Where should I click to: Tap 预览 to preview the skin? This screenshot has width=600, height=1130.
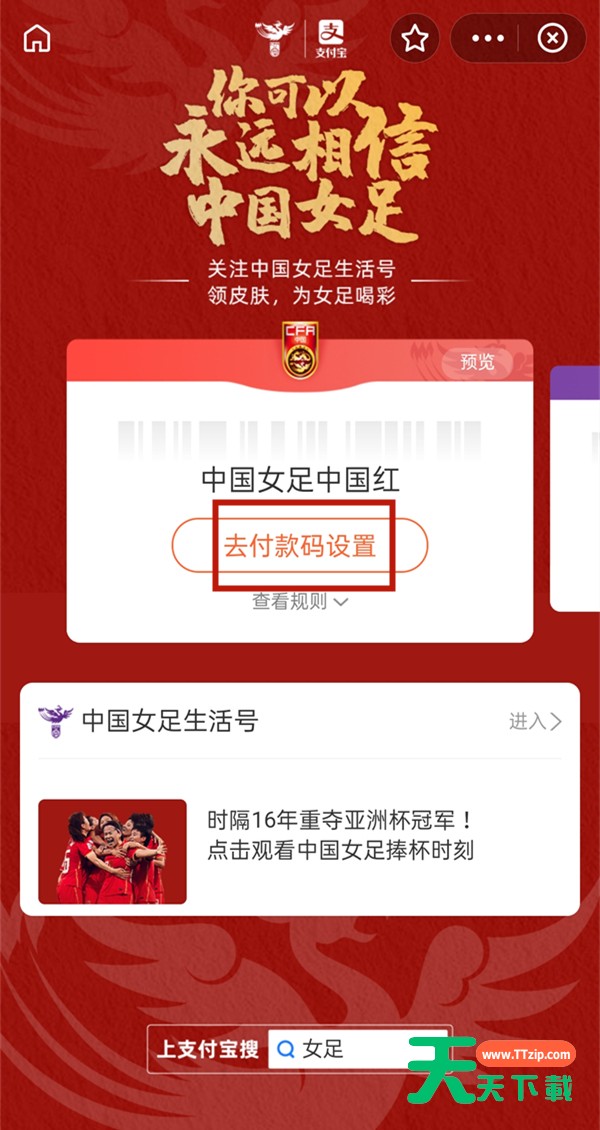point(477,362)
